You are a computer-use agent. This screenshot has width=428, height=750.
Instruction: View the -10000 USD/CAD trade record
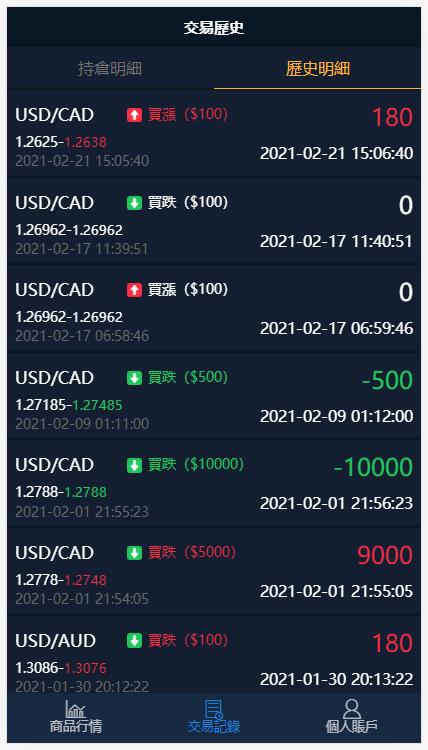pos(214,484)
